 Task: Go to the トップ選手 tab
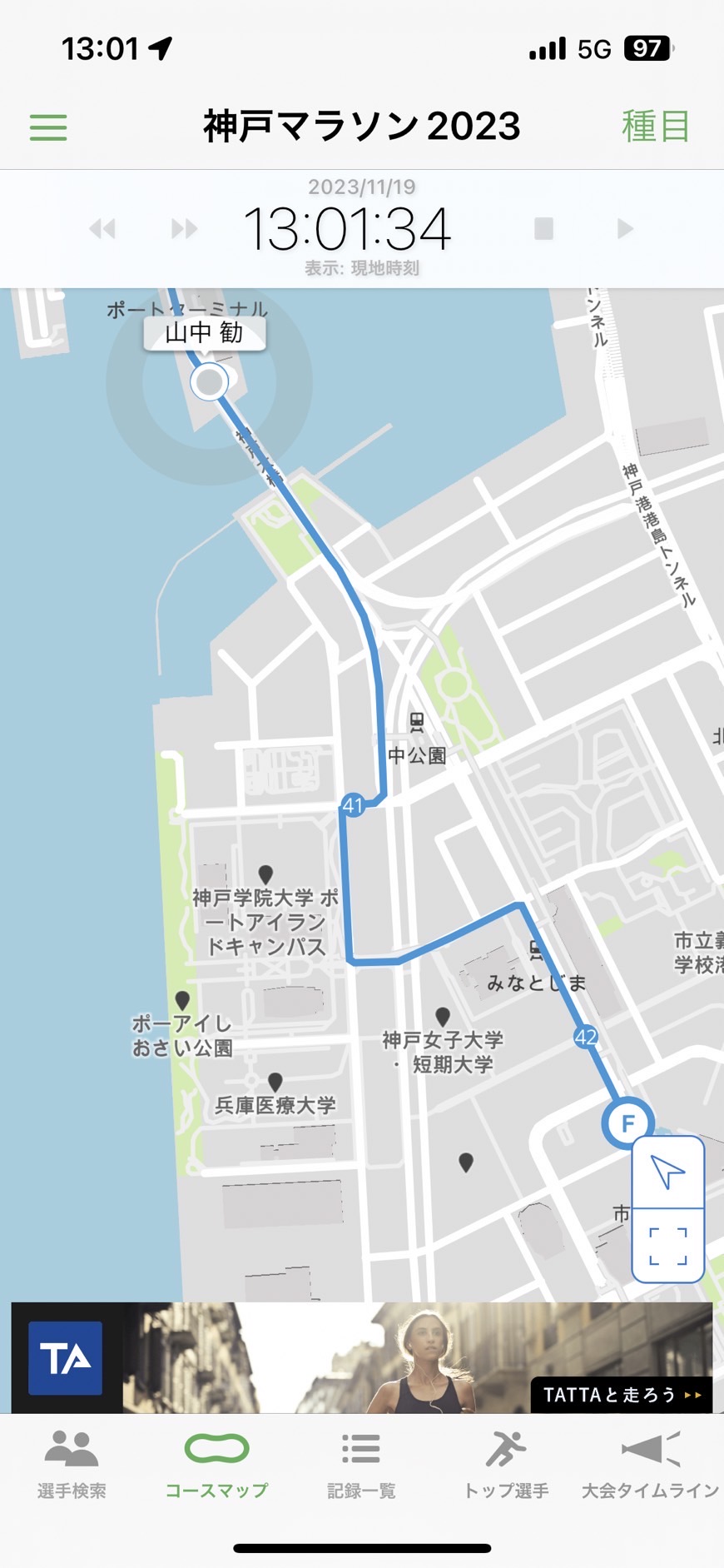(x=506, y=1464)
